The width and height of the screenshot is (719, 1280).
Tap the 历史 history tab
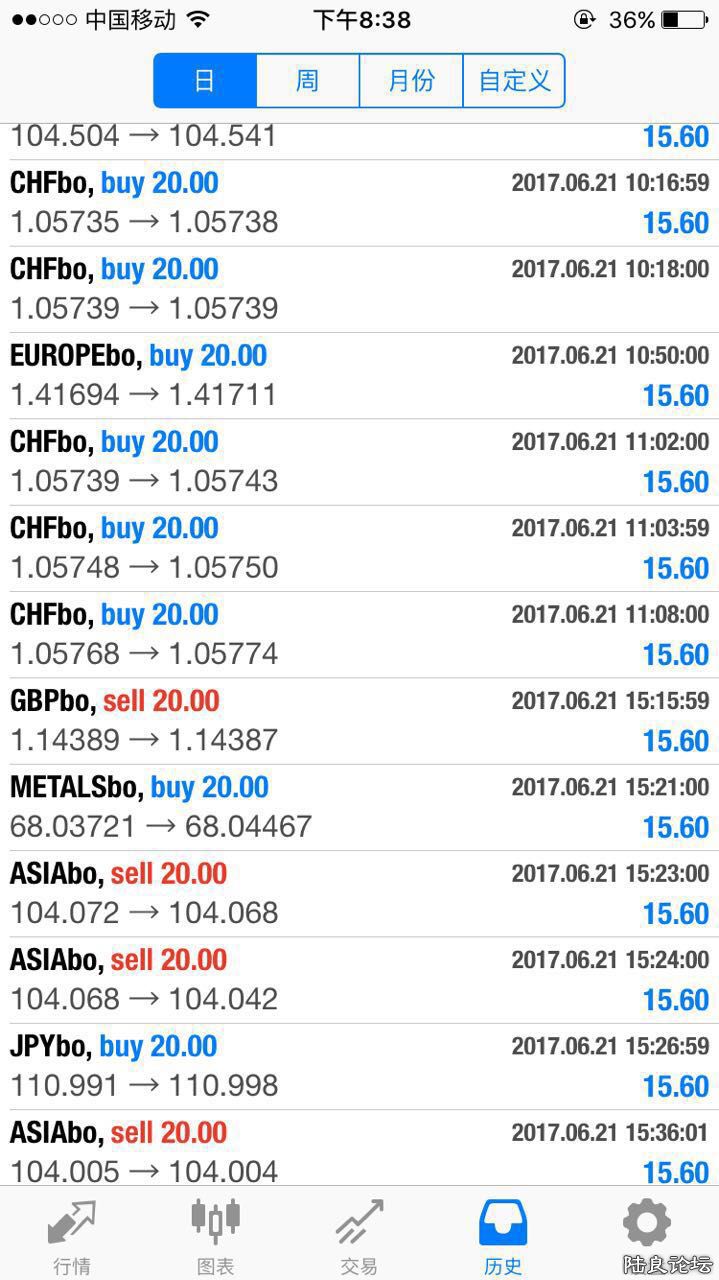click(x=503, y=1236)
